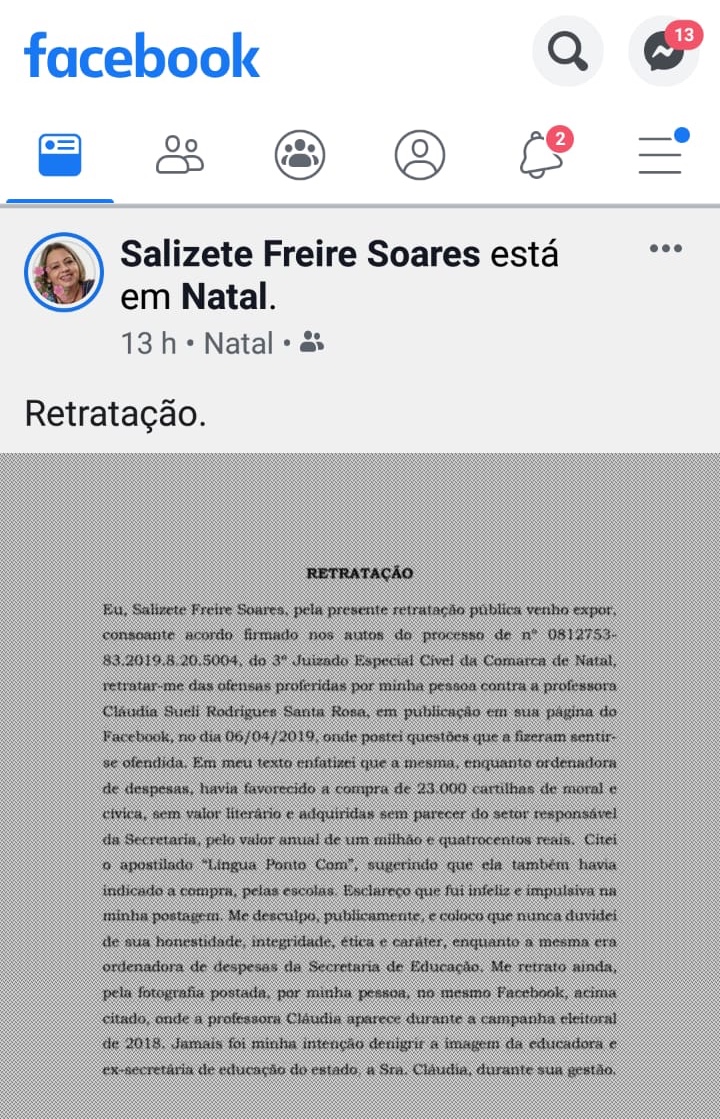Open the hamburger menu tab
The height and width of the screenshot is (1119, 720).
click(x=660, y=156)
